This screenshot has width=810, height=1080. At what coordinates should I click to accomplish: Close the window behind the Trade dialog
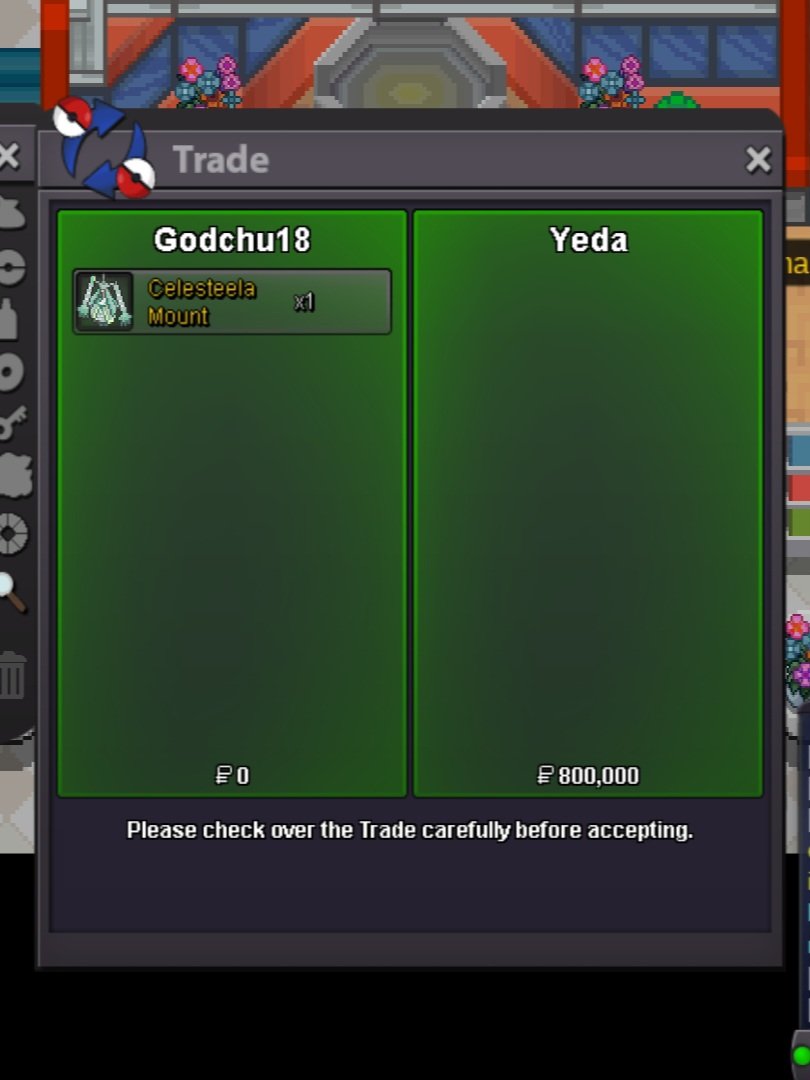coord(9,156)
